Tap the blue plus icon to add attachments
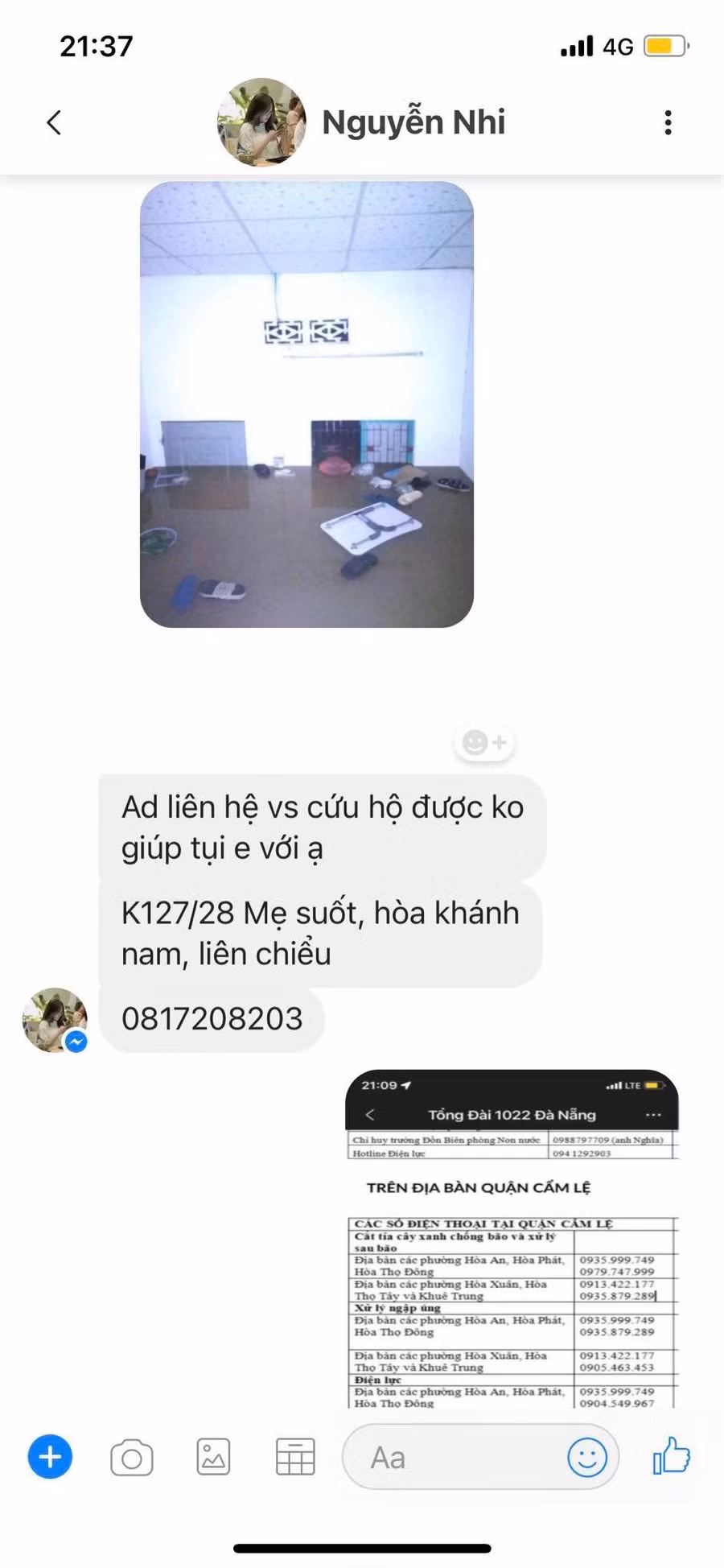 point(50,1457)
